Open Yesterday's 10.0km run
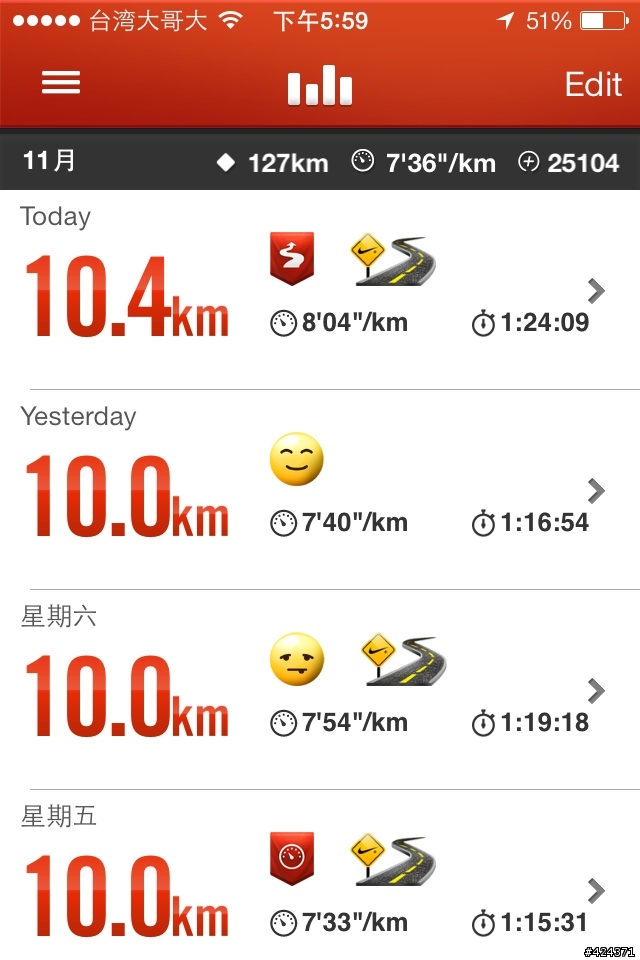The image size is (640, 960). (x=320, y=490)
